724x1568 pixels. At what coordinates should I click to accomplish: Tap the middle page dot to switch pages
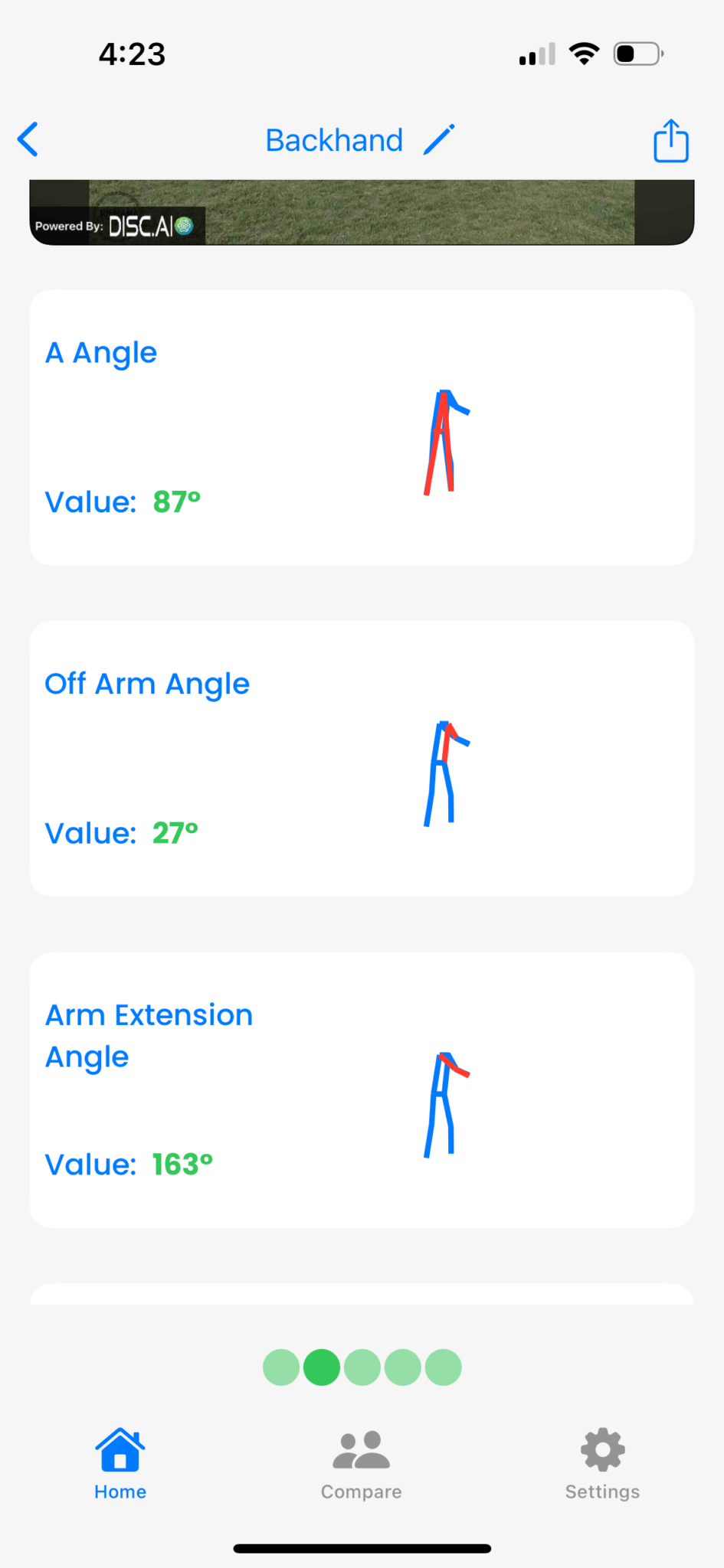tap(362, 1366)
